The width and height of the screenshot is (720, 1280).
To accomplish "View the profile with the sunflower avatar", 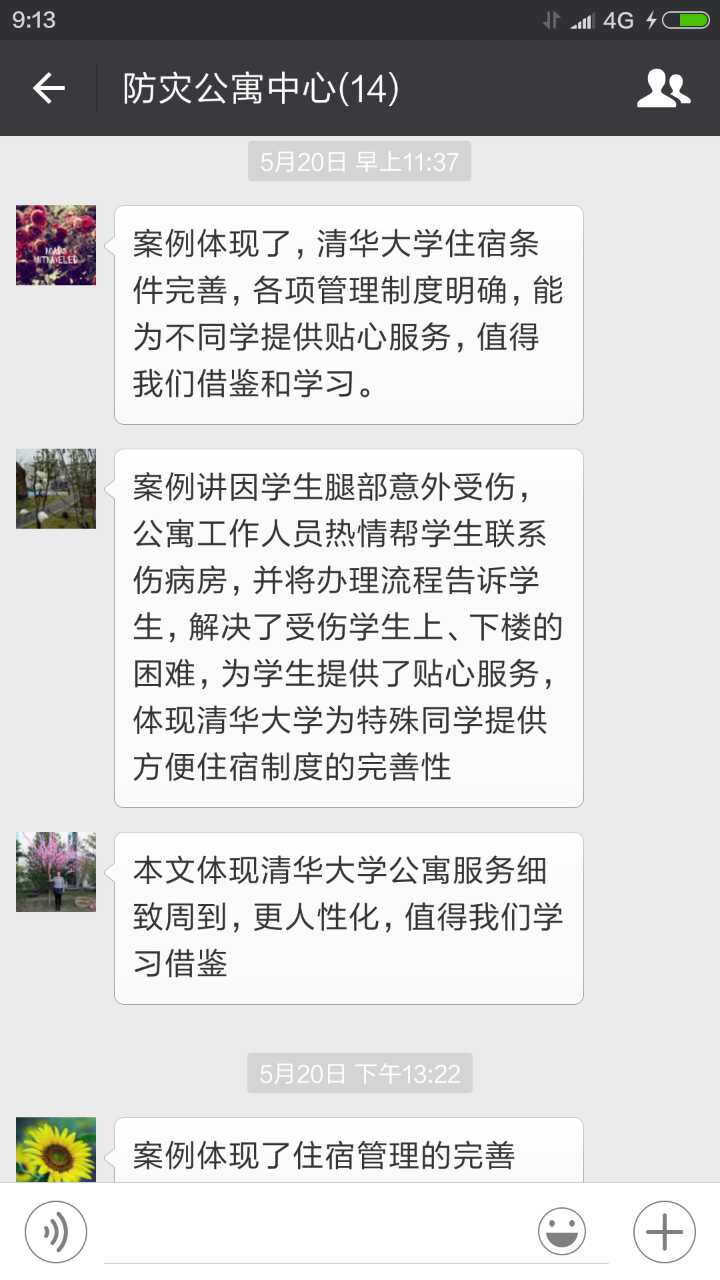I will (x=56, y=1150).
